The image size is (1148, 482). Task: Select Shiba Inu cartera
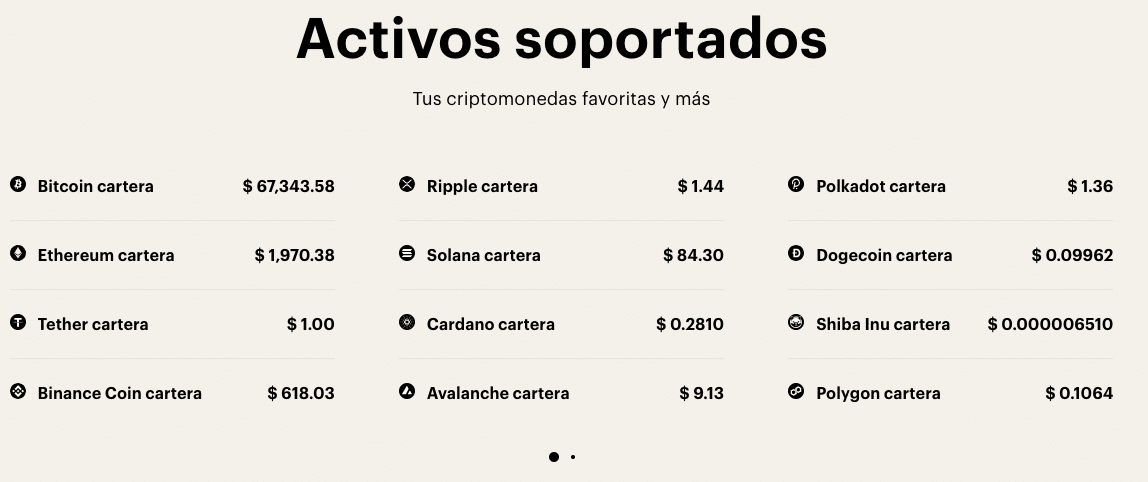point(882,324)
